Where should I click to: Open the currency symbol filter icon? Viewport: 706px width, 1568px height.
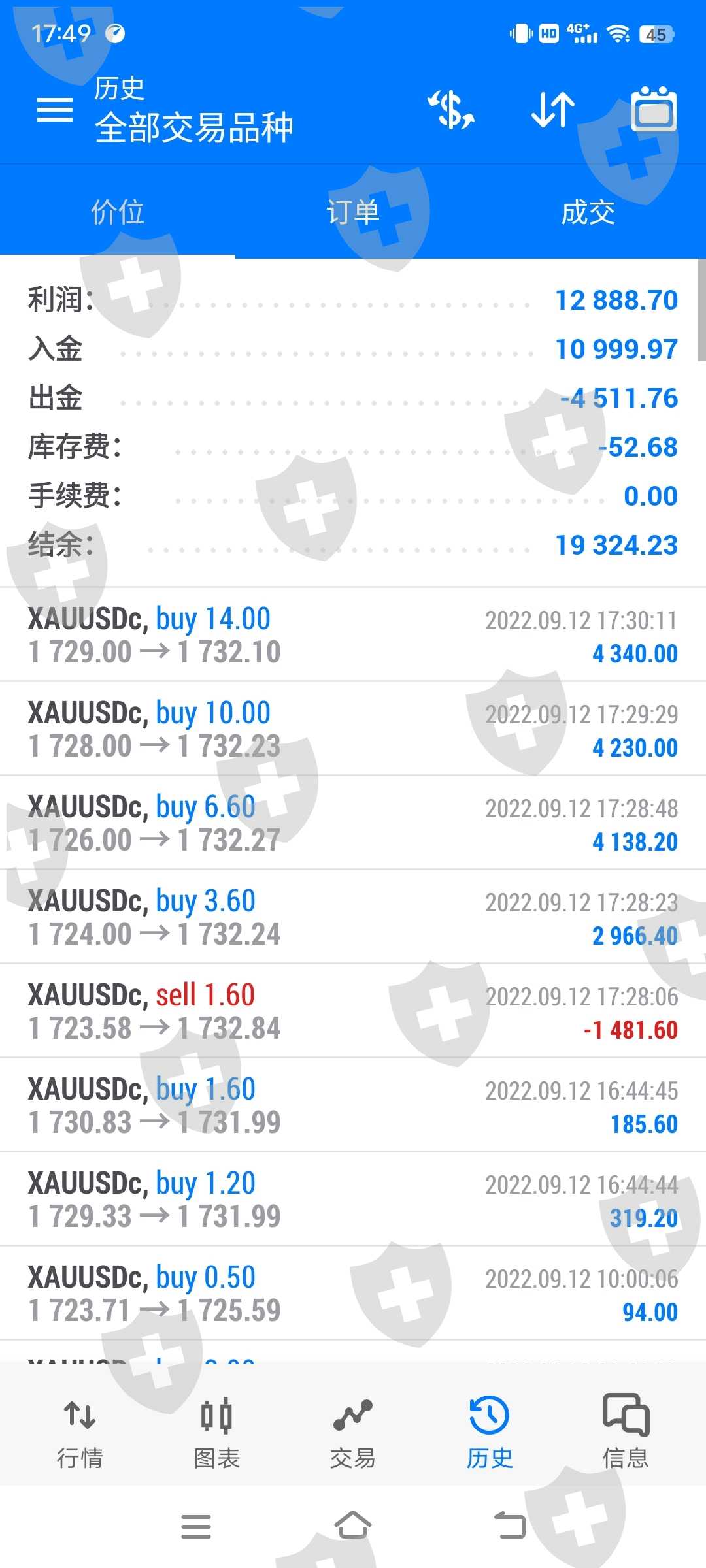[451, 110]
